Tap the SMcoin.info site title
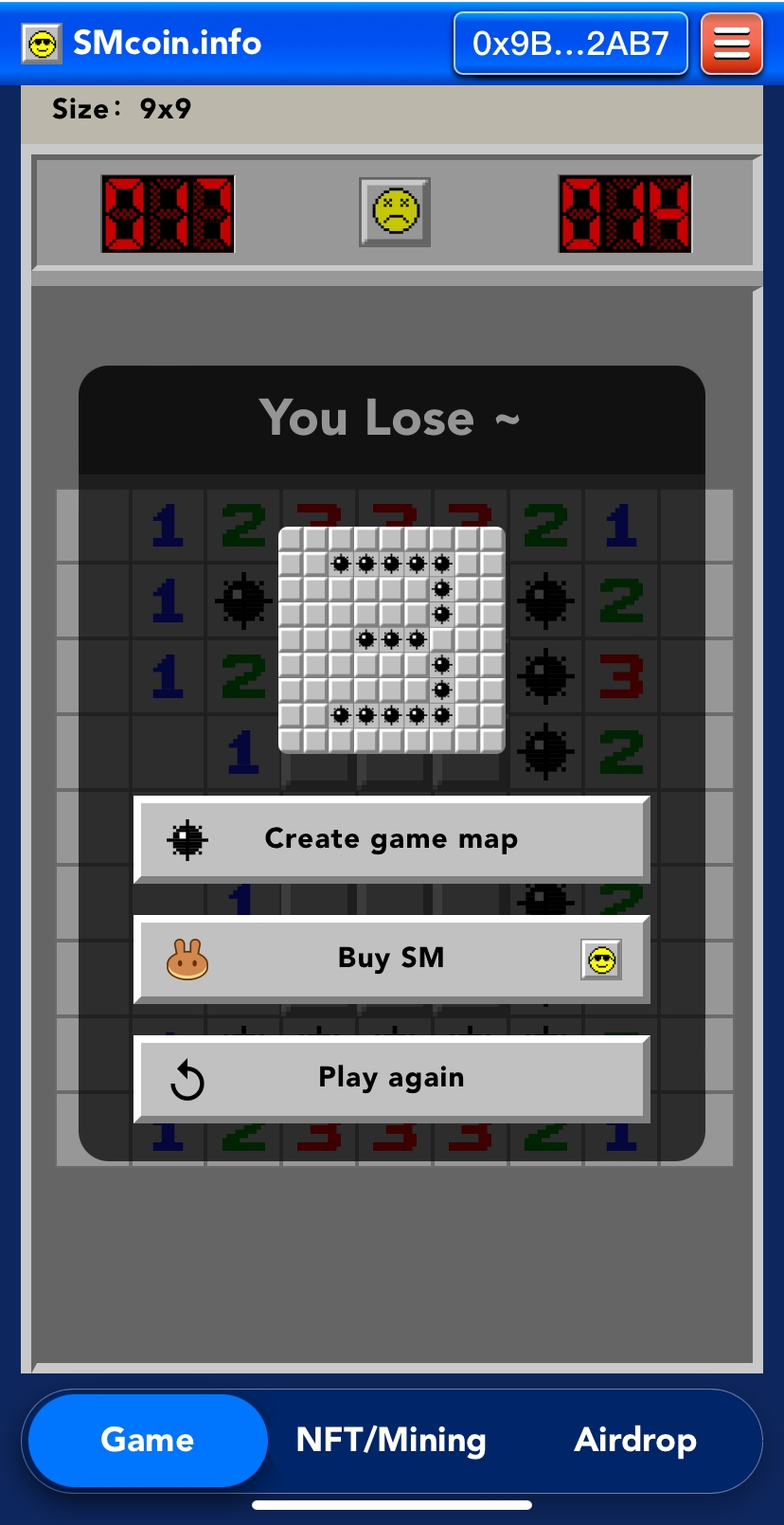The image size is (784, 1525). [x=168, y=43]
